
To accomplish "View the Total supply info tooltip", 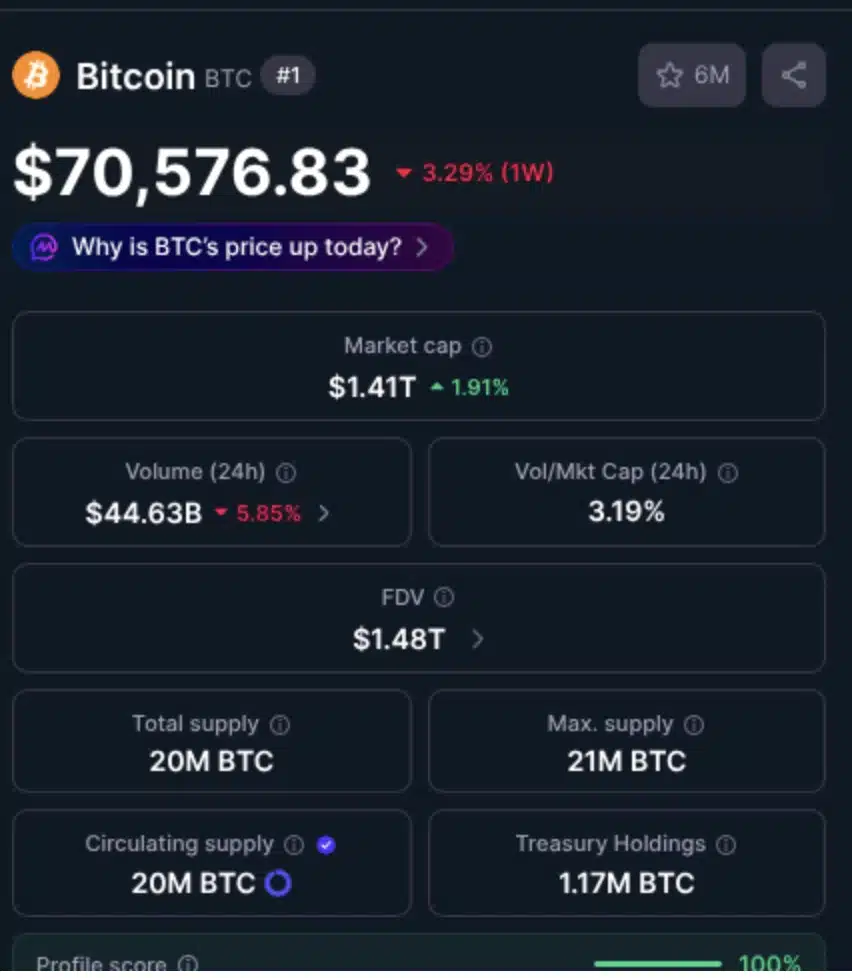I will [280, 724].
